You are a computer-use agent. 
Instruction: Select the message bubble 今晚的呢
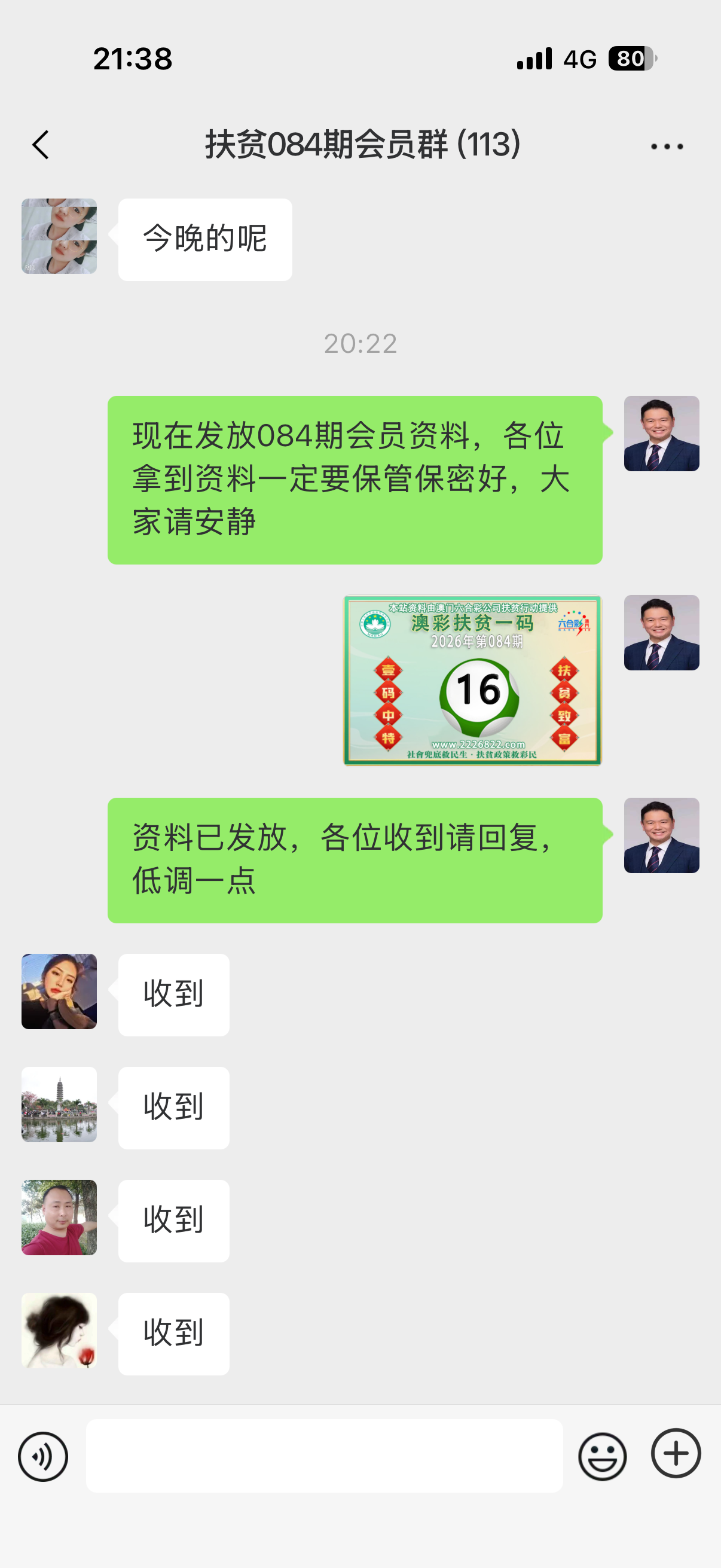tap(205, 239)
